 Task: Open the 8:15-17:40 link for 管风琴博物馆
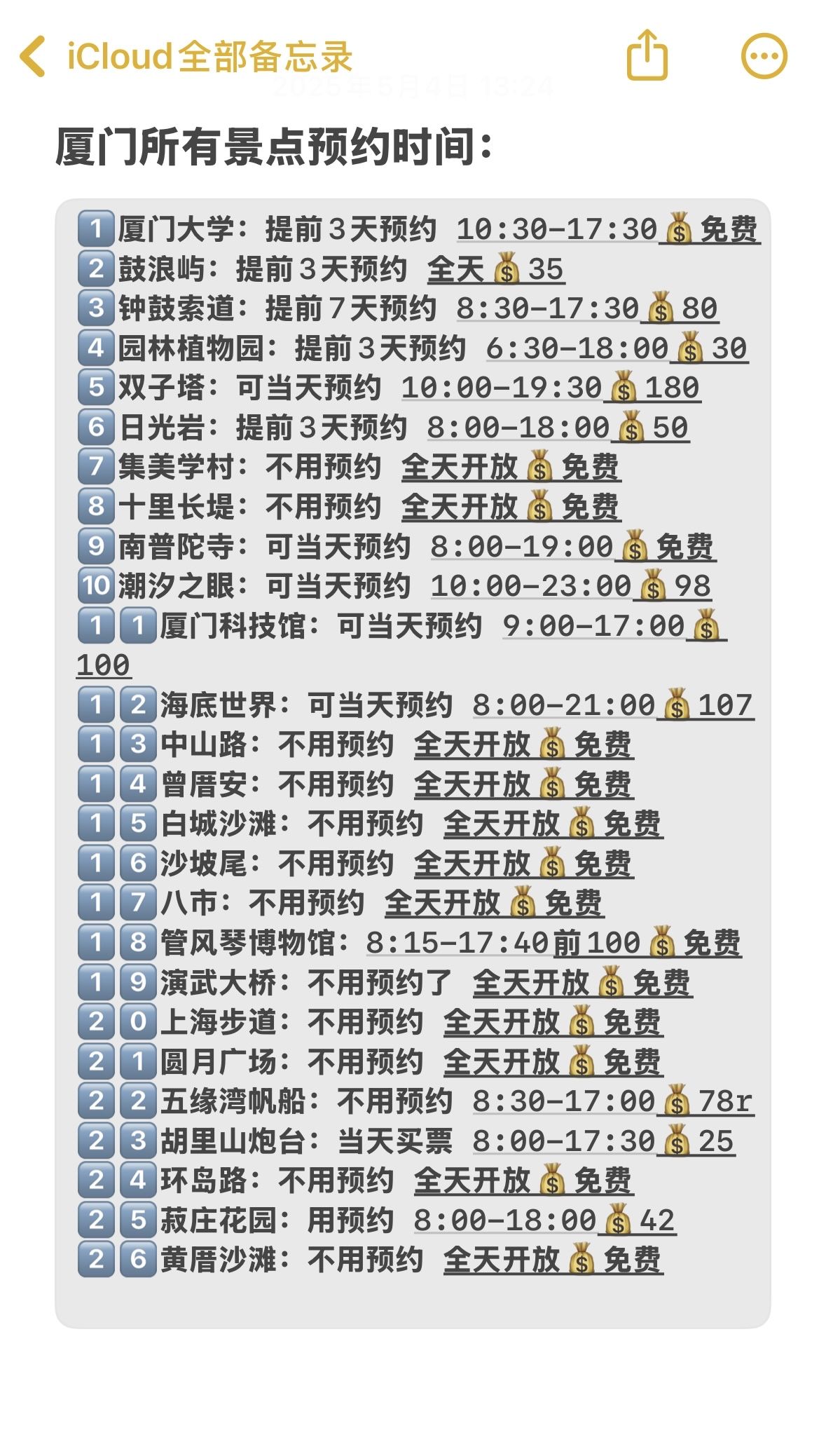click(x=457, y=943)
